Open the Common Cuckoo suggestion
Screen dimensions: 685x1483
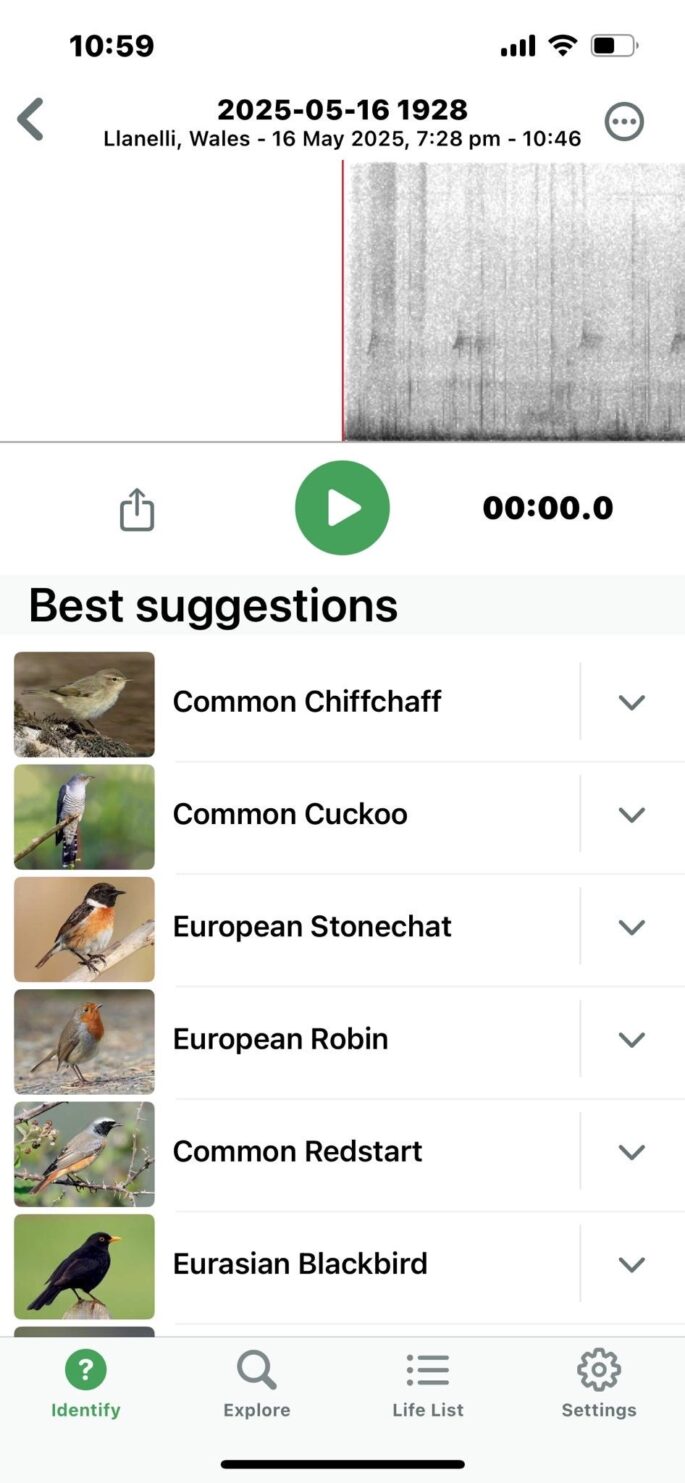290,814
